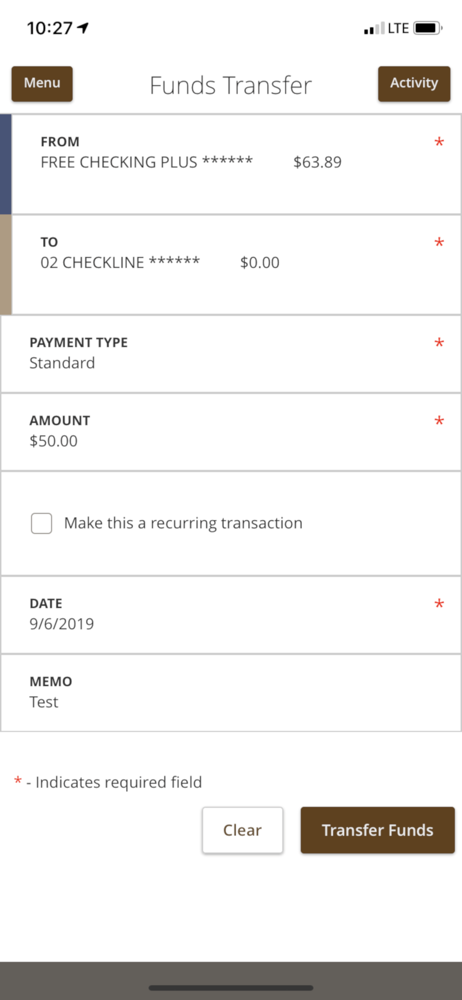
Task: Check Make this a recurring transaction
Action: pyautogui.click(x=41, y=524)
